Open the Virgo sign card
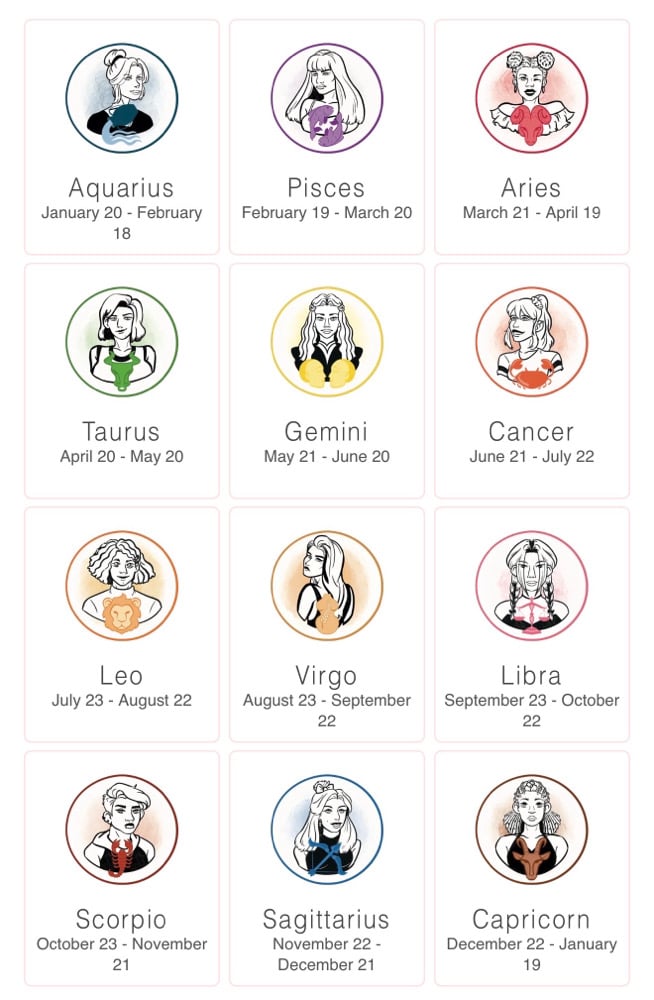Image resolution: width=654 pixels, height=1000 pixels. pos(327,625)
